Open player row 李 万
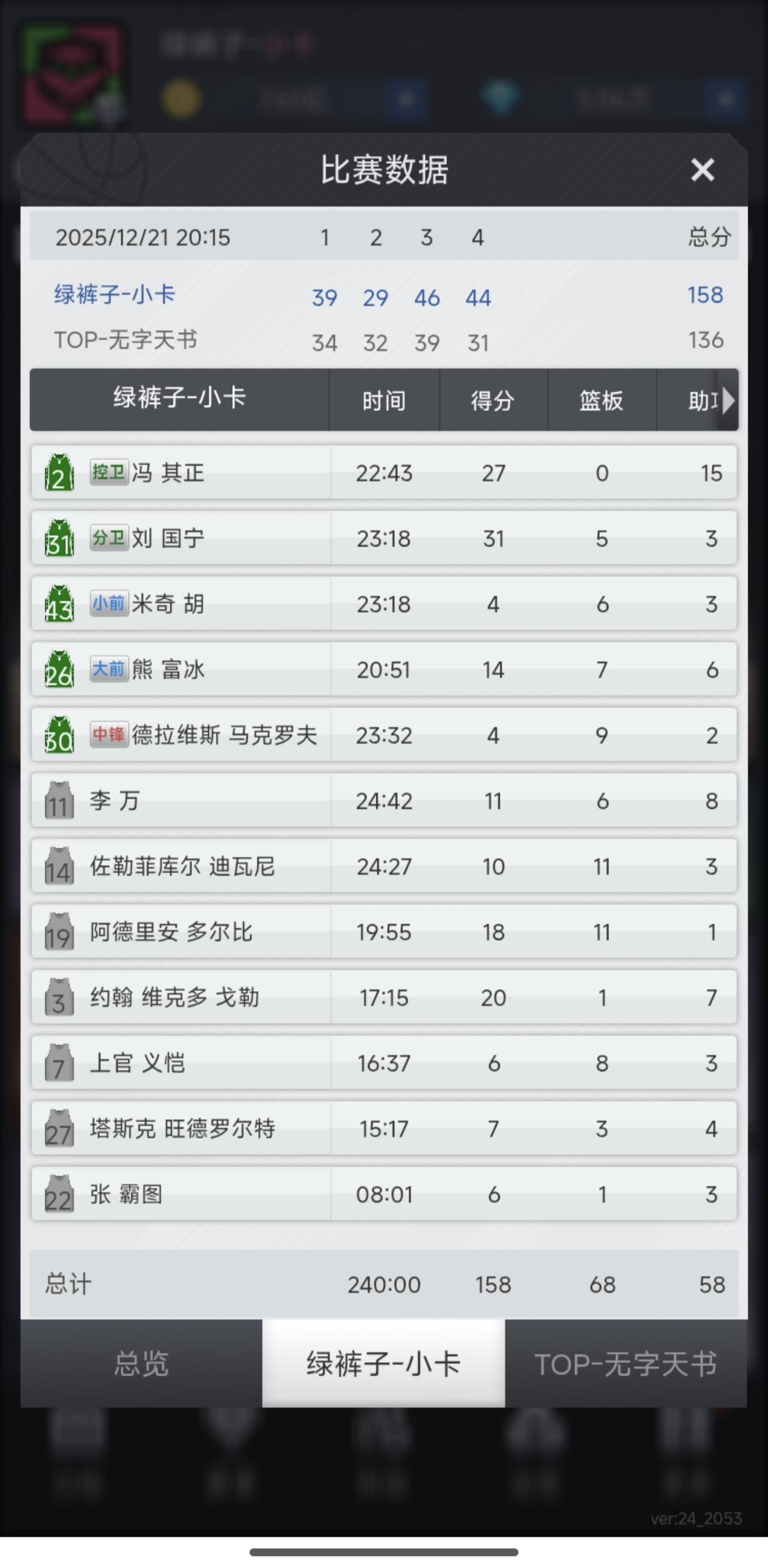Screen dimensions: 768x1568 [x=384, y=801]
